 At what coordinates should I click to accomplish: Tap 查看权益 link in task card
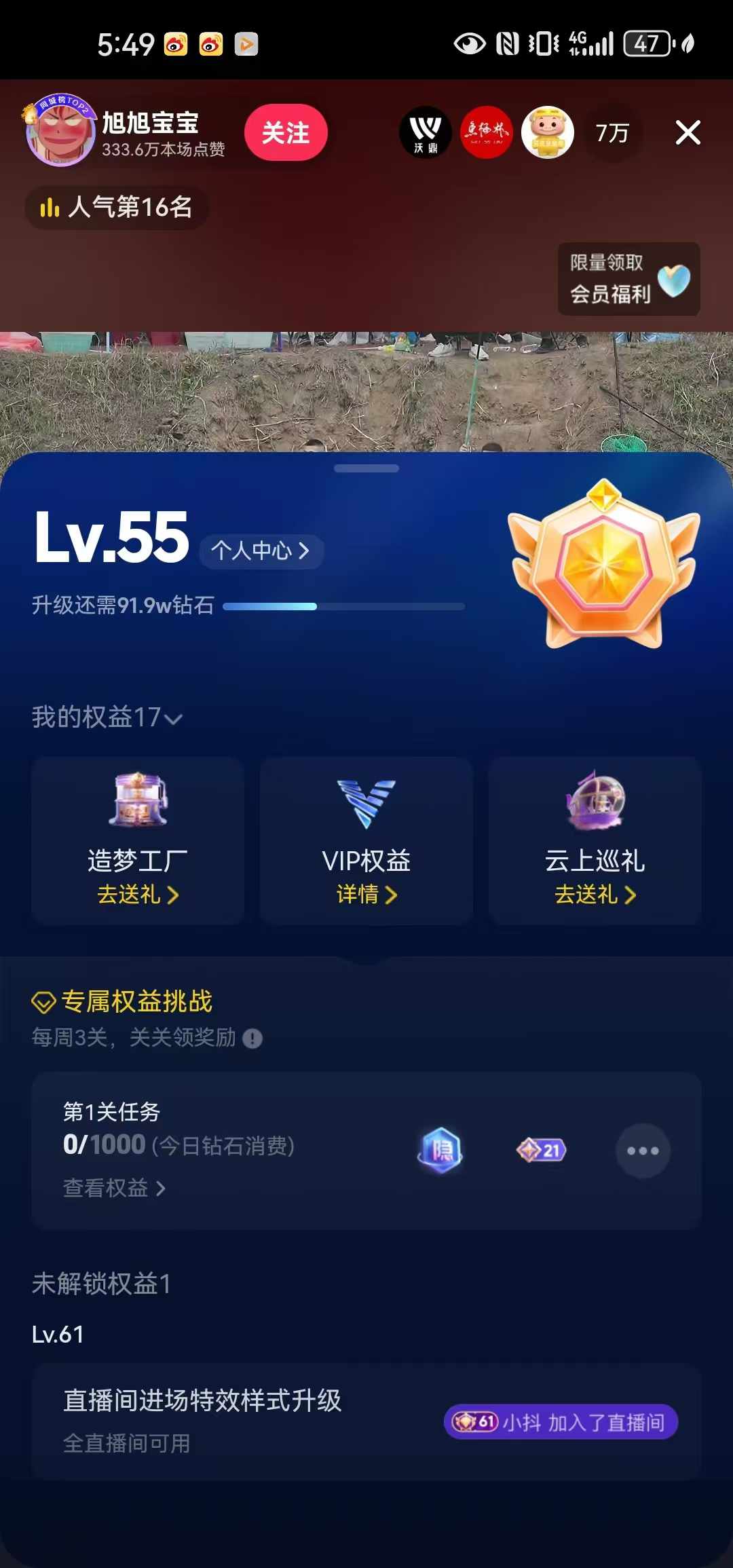pyautogui.click(x=114, y=1188)
